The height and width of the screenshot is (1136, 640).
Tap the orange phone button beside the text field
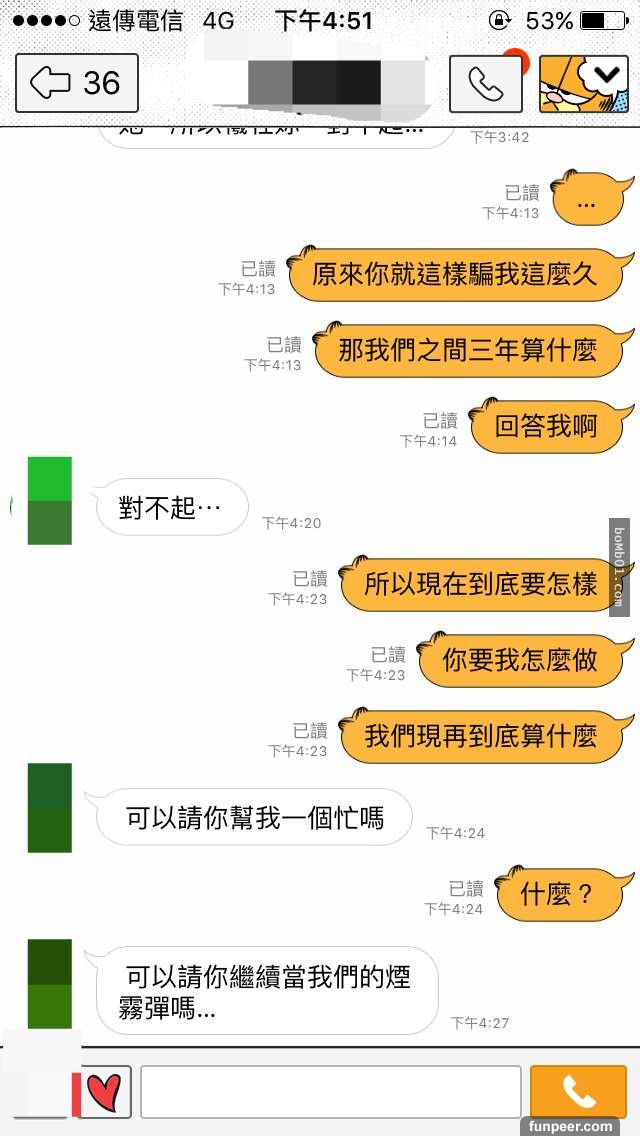pyautogui.click(x=577, y=1091)
